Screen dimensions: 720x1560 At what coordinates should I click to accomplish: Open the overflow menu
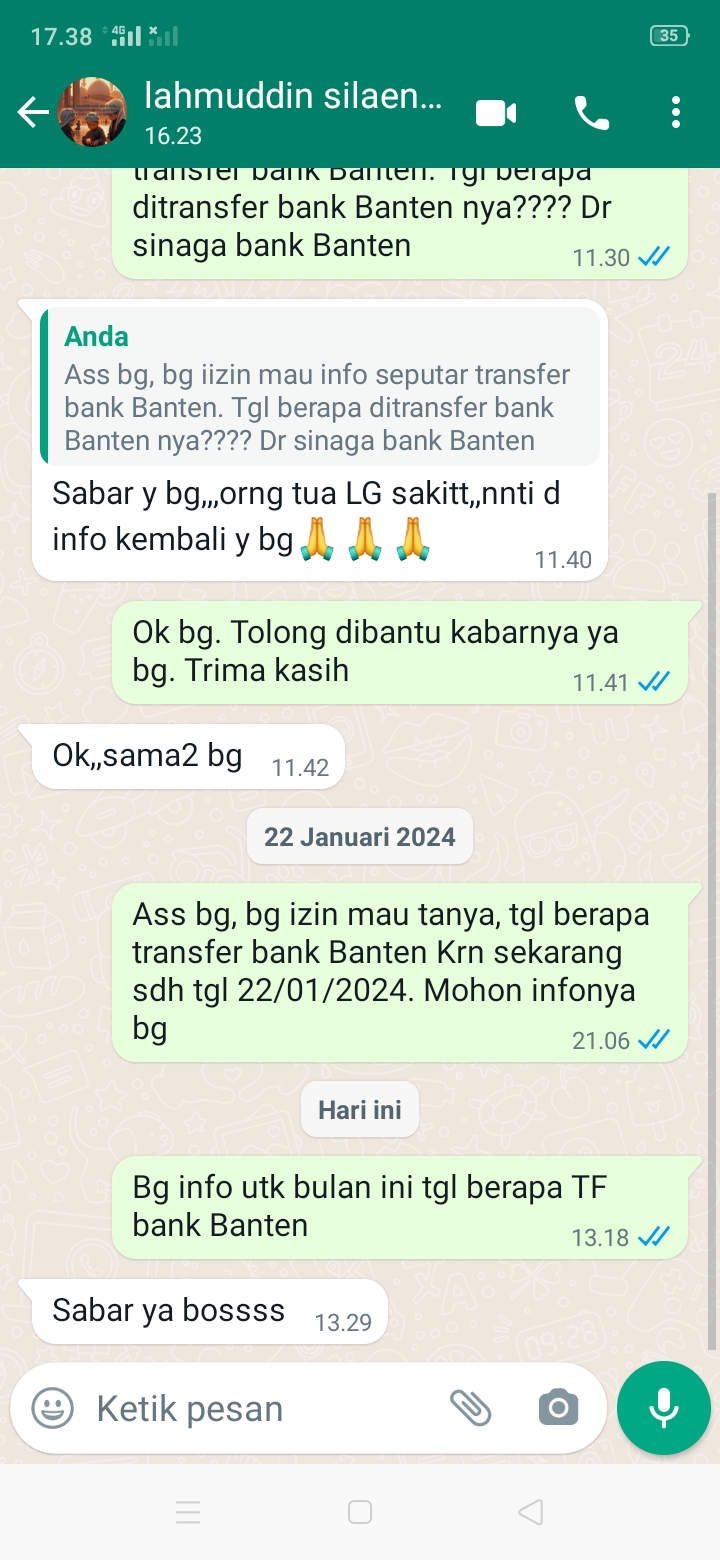676,113
